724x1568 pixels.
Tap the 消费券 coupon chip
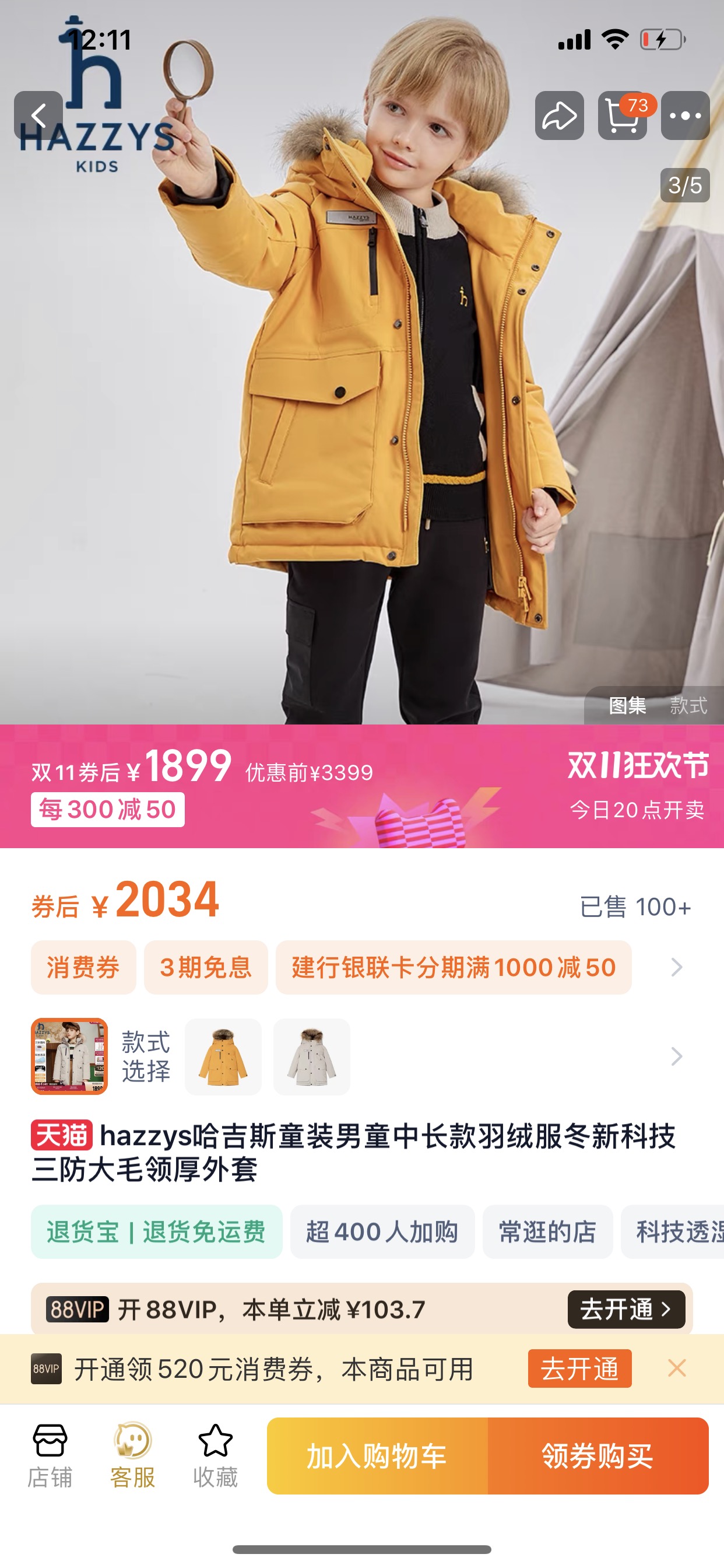[83, 967]
